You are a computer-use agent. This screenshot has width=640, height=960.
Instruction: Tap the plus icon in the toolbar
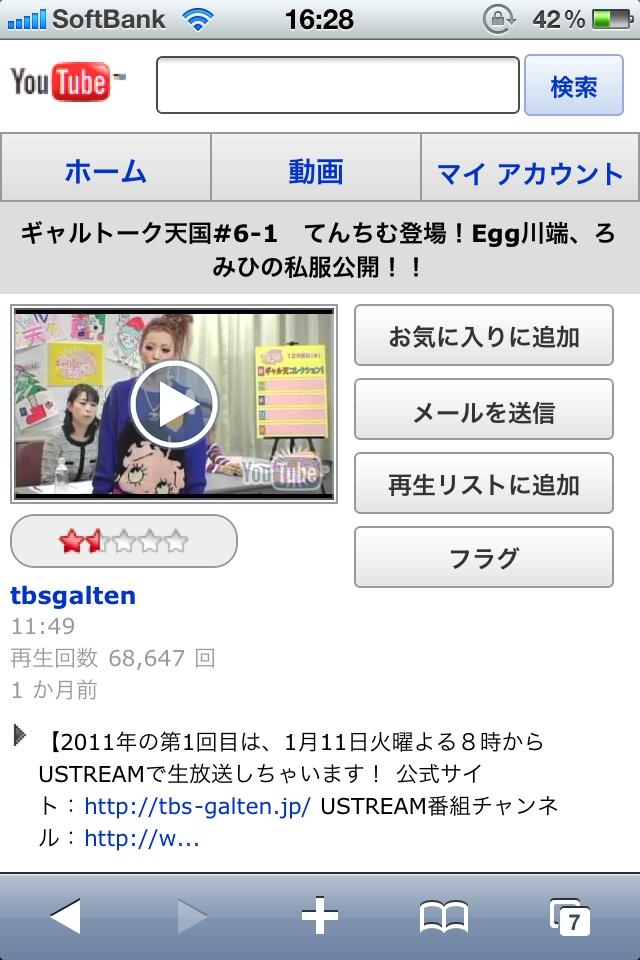pyautogui.click(x=320, y=916)
